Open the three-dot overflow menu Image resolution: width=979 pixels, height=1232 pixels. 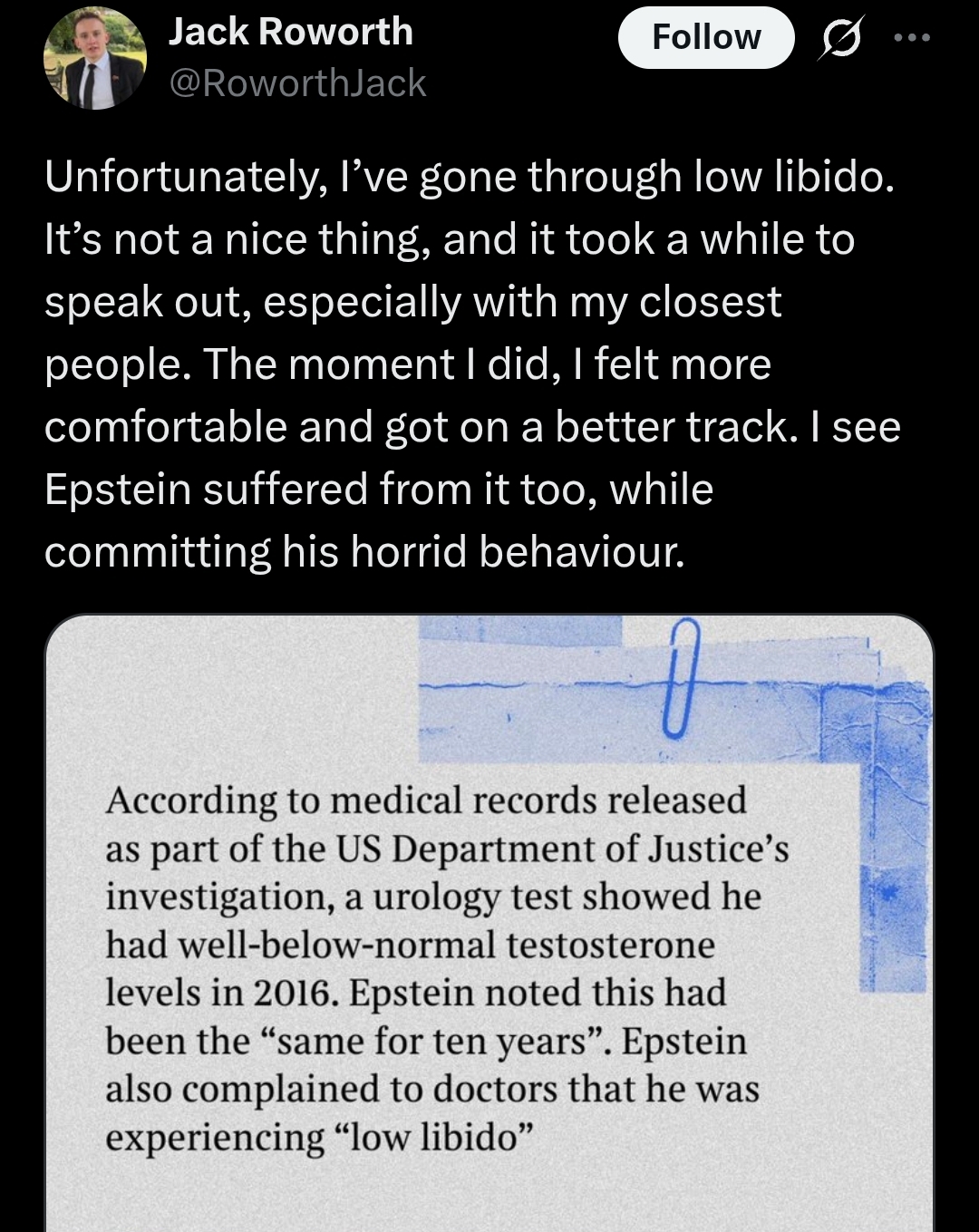click(x=912, y=38)
